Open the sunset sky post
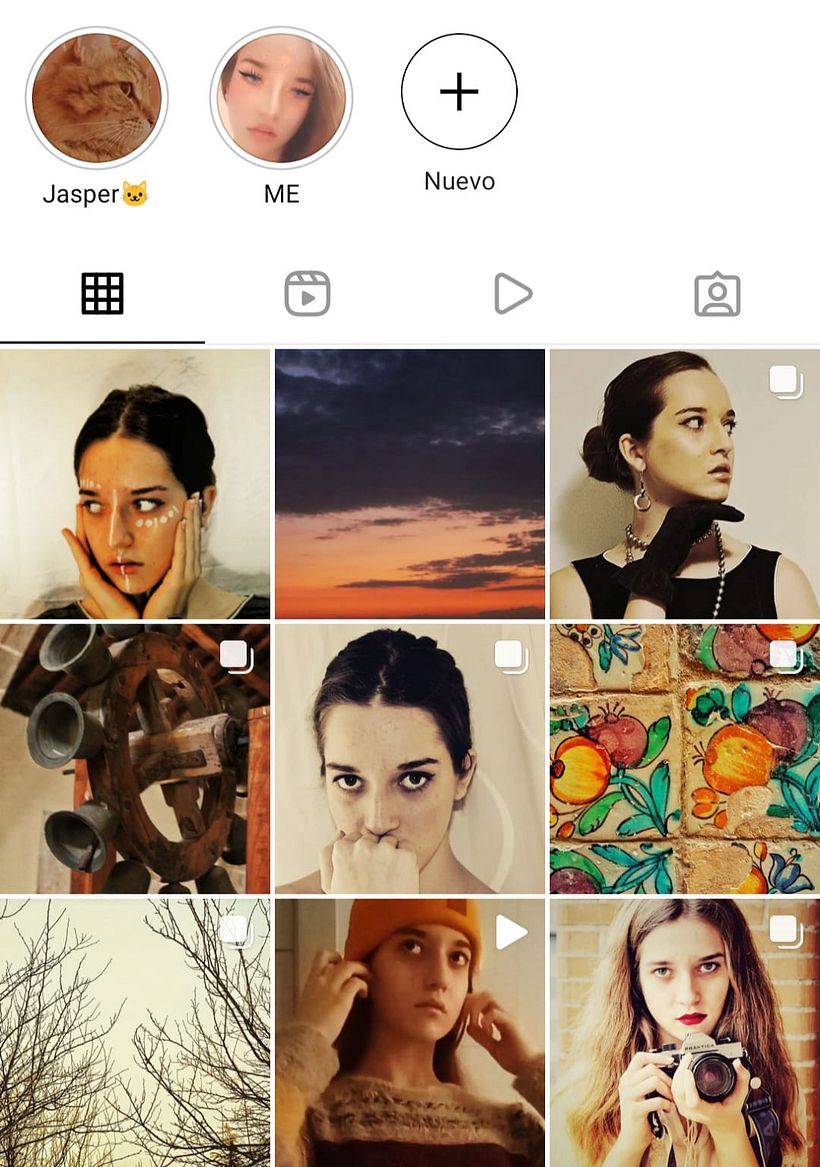 point(410,484)
